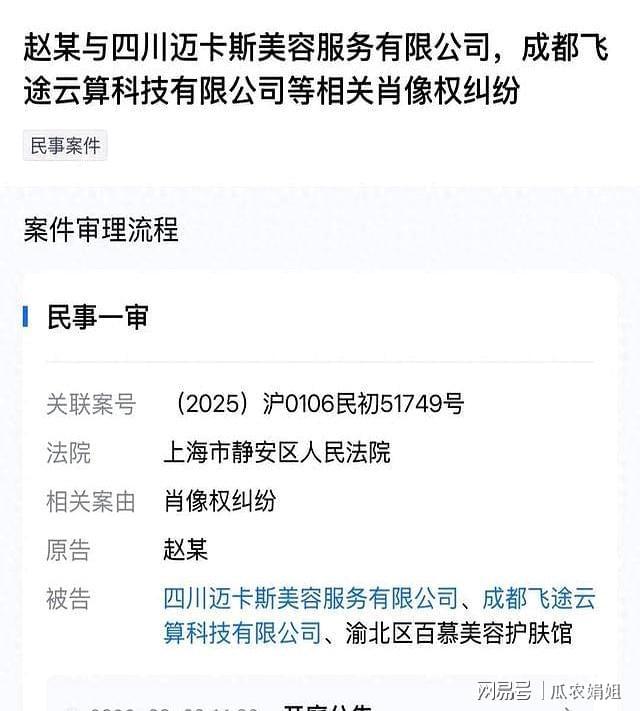Open defendant link 四川迈卡斯美容服务有限公司
Image resolution: width=640 pixels, height=711 pixels.
point(311,599)
